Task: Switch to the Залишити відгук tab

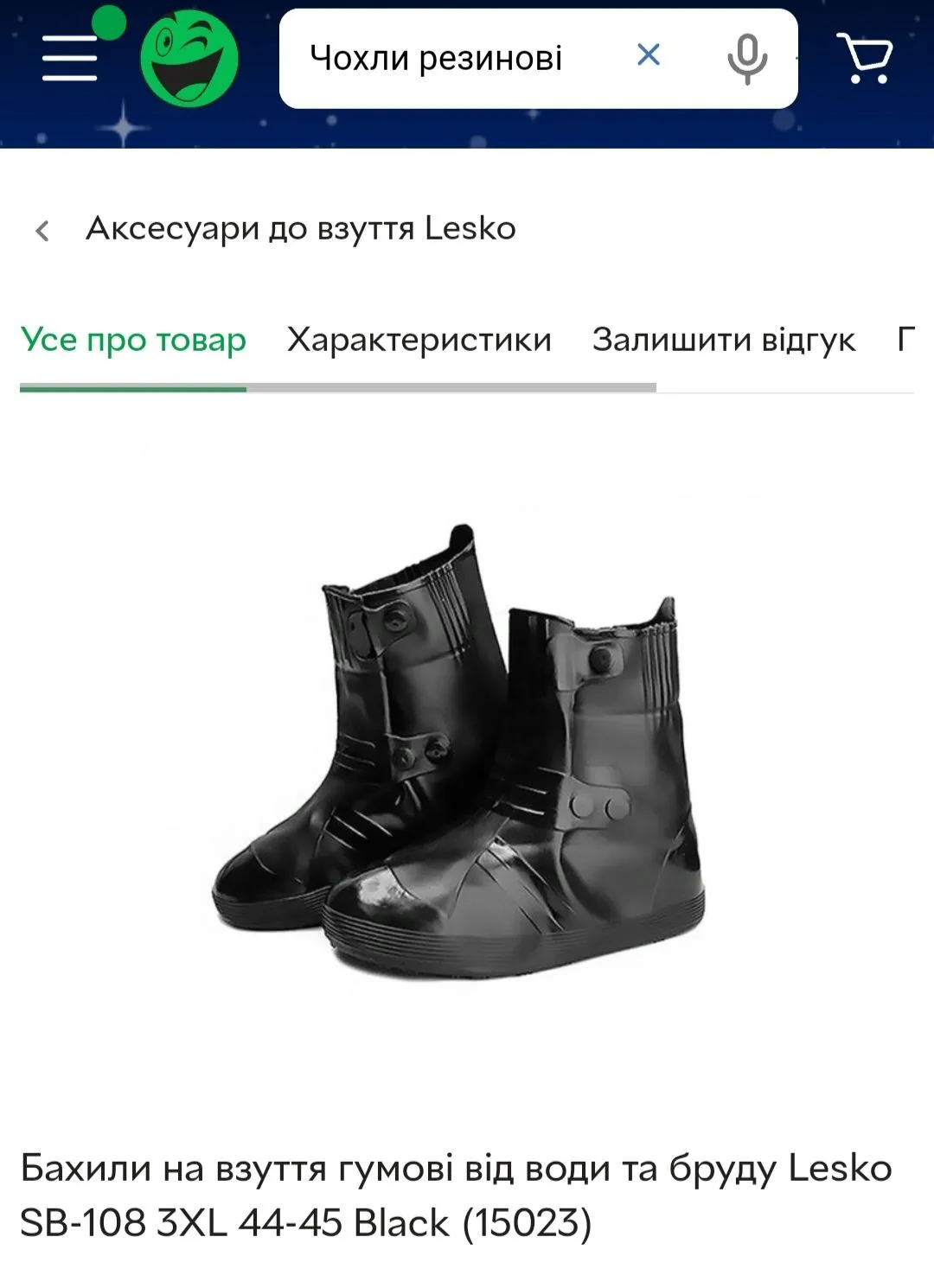Action: (x=724, y=340)
